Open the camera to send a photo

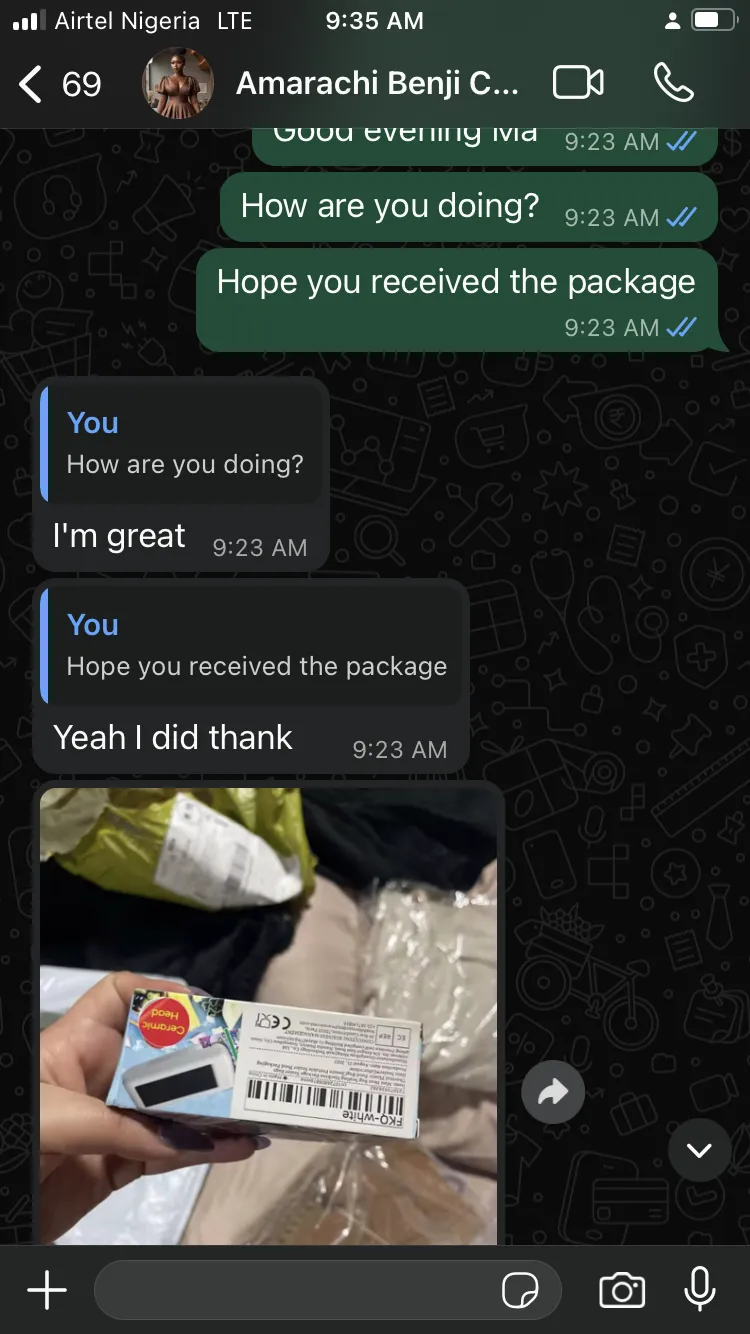(622, 1290)
